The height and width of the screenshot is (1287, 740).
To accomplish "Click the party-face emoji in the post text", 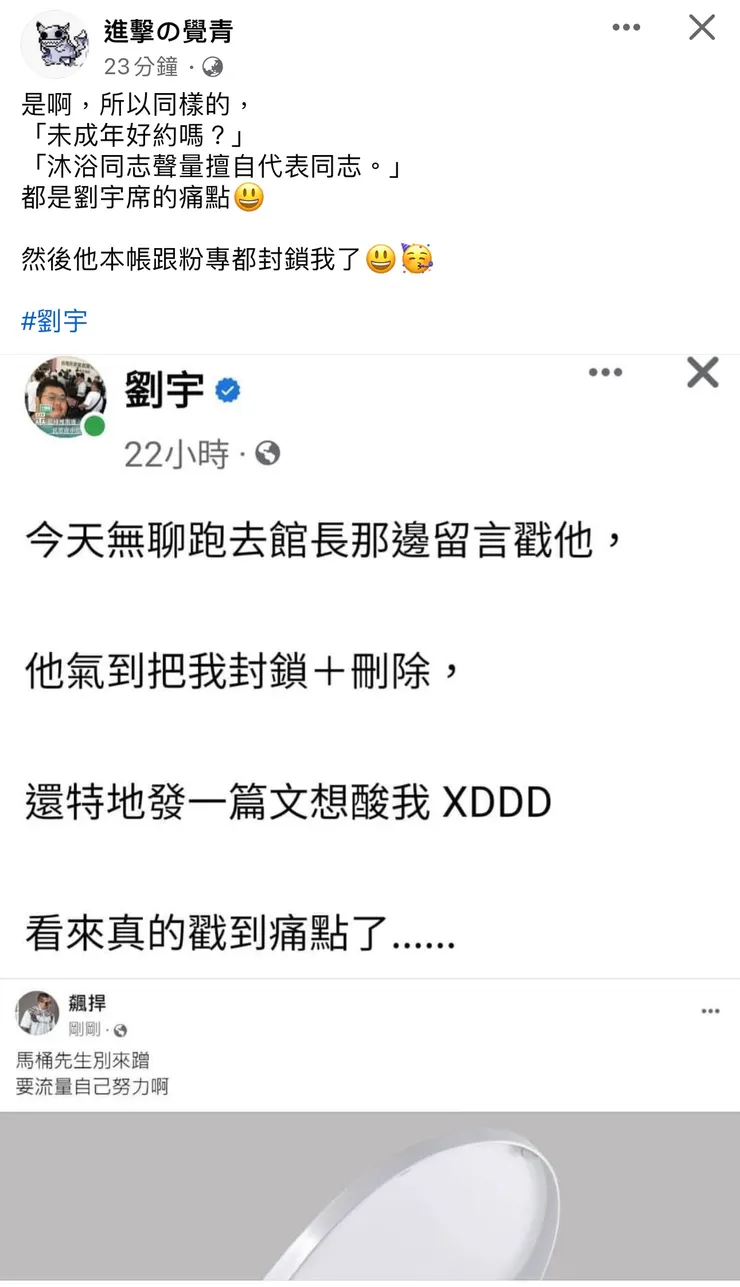I will tap(418, 259).
